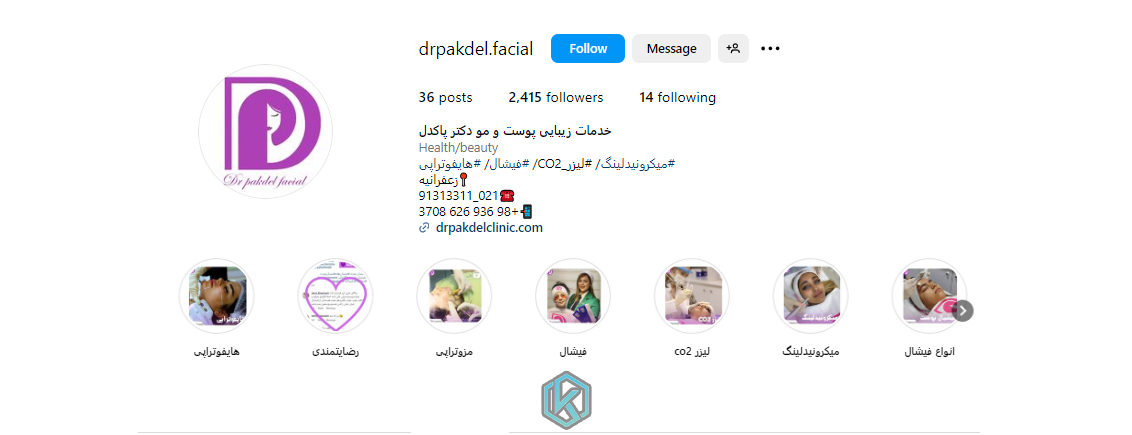This screenshot has height=435, width=1132.
Task: Send a message to drpakdel.facial
Action: click(x=671, y=48)
